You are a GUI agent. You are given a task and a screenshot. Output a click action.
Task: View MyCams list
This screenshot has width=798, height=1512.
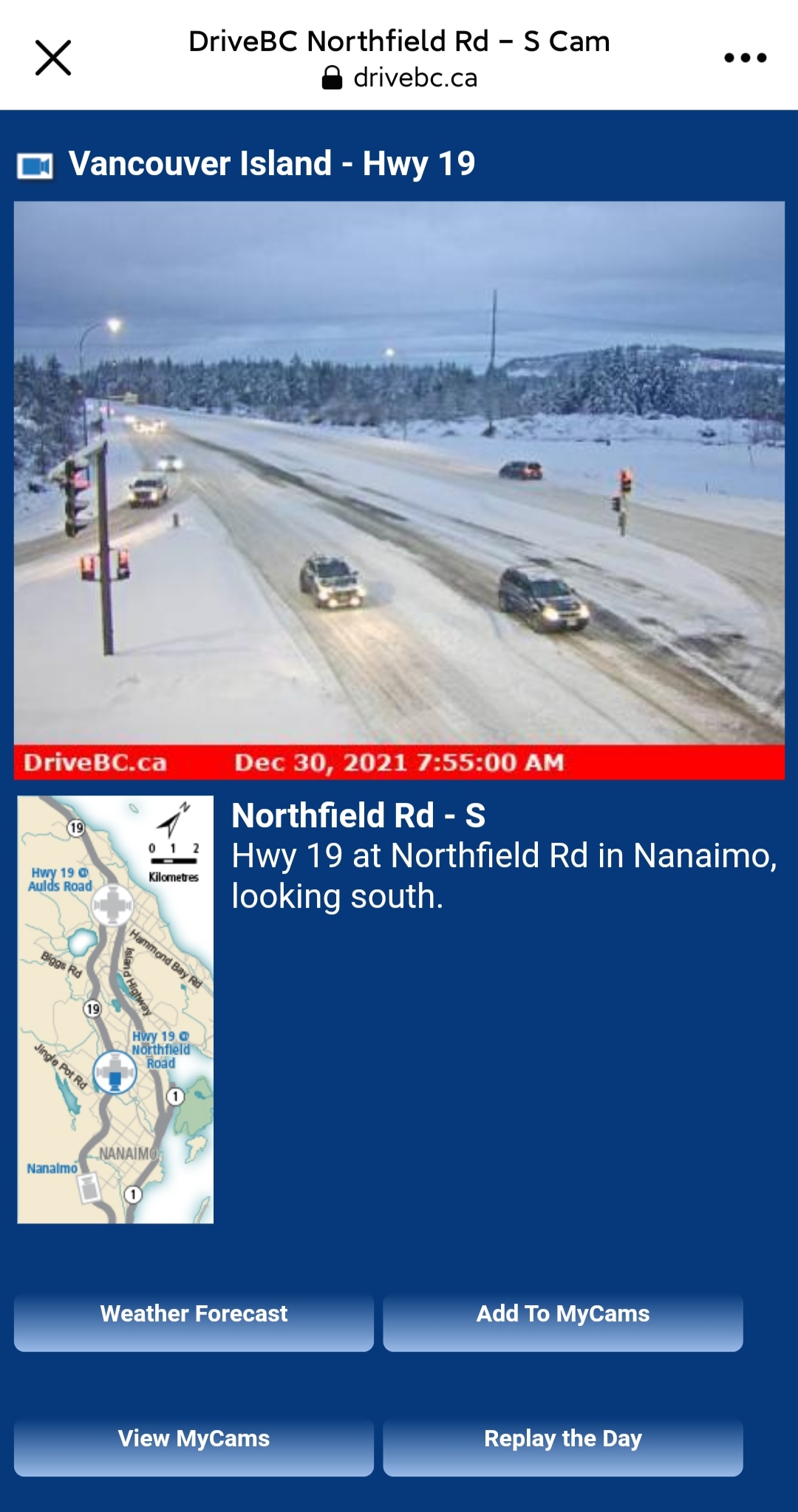[194, 1446]
